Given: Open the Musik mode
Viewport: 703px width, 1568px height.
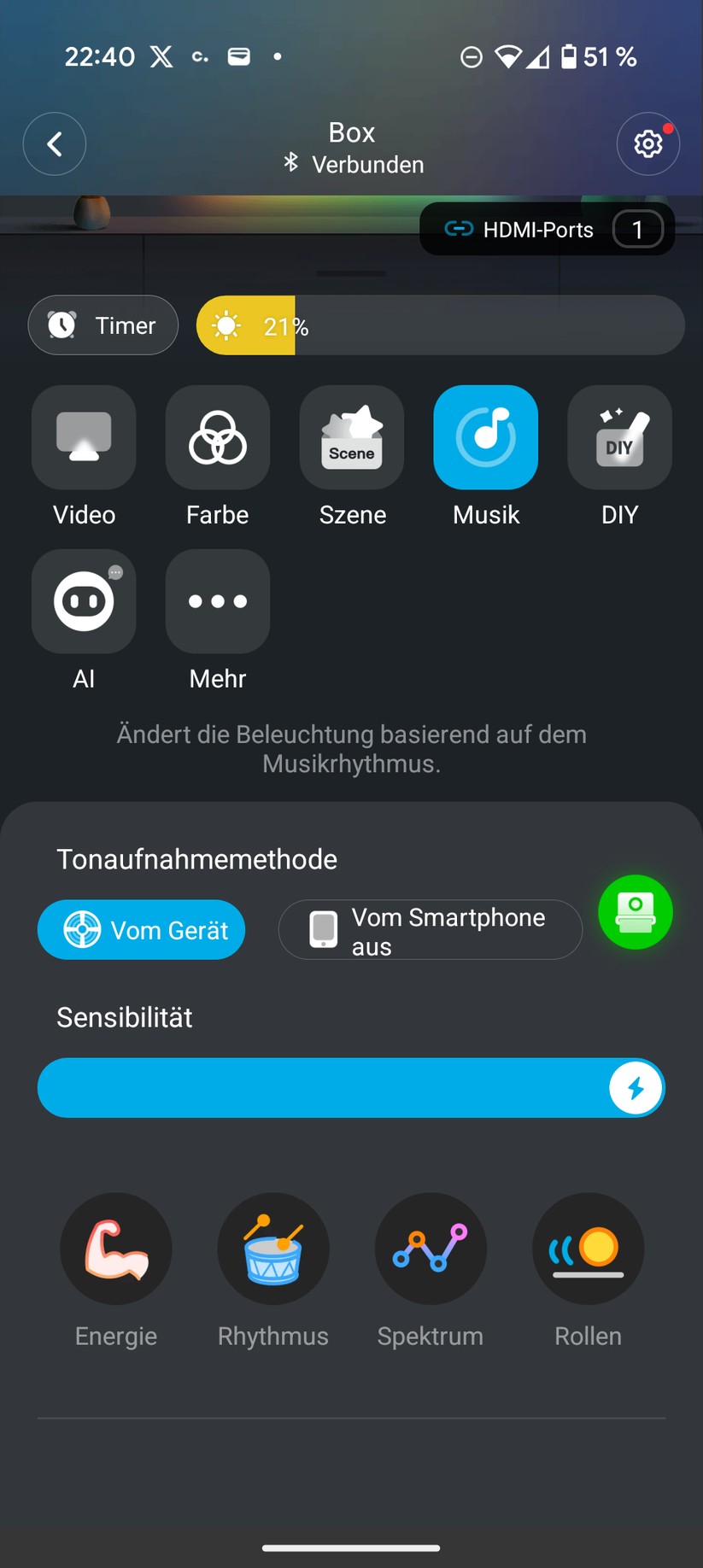Looking at the screenshot, I should (x=485, y=437).
